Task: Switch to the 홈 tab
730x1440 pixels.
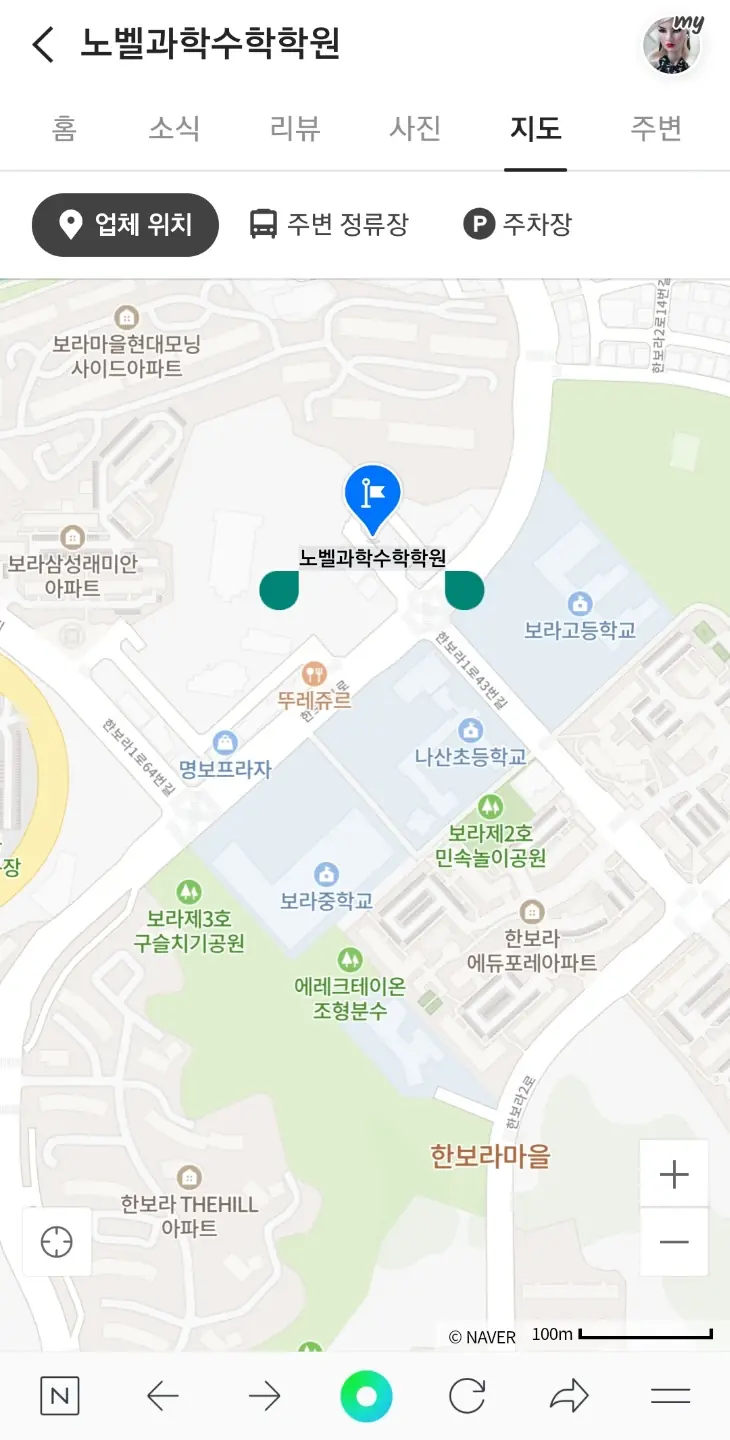Action: tap(64, 129)
